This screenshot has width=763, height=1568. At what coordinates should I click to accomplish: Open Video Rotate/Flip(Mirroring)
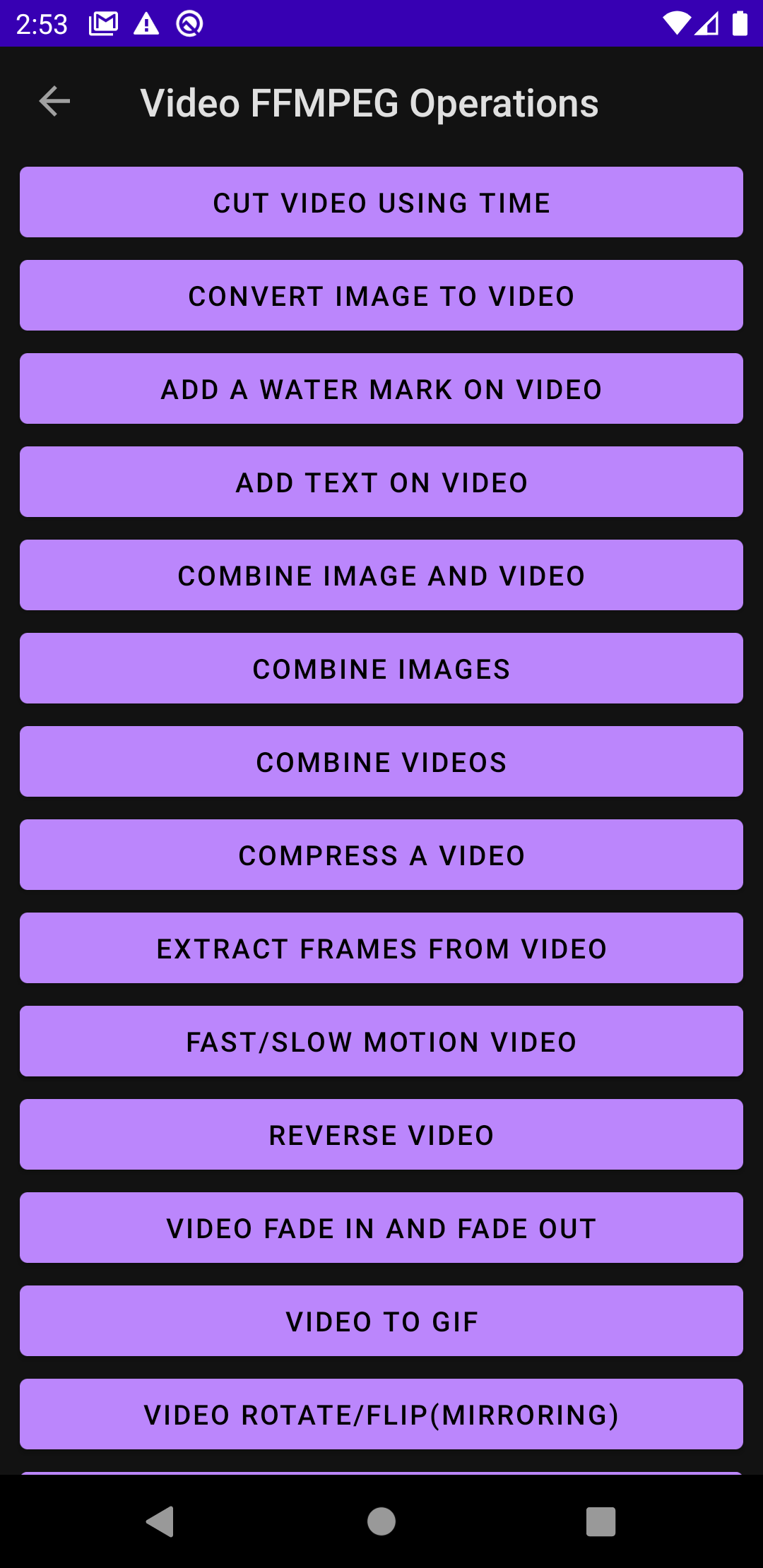(x=381, y=1415)
